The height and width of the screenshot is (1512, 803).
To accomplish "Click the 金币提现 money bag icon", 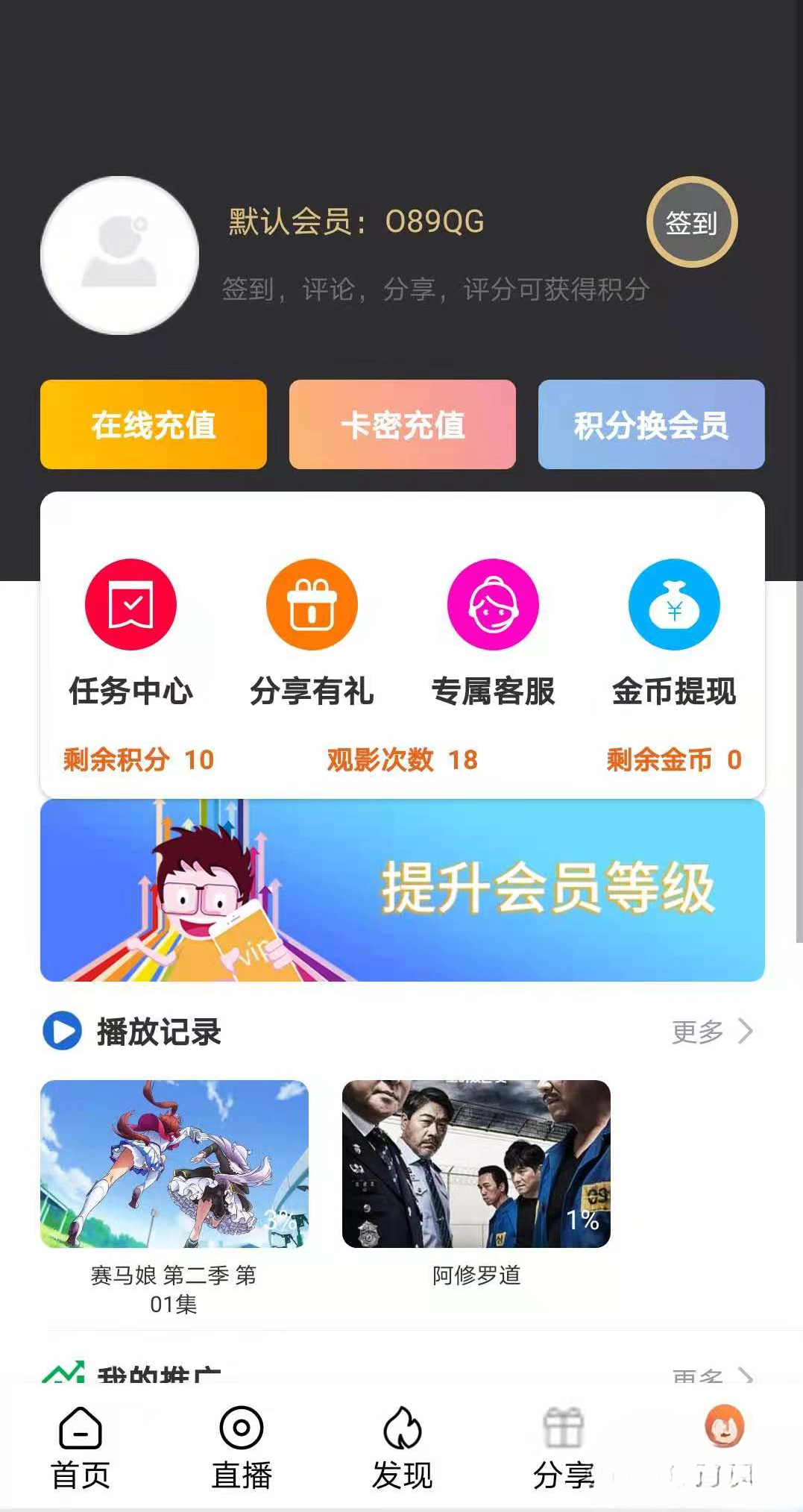I will tap(673, 604).
